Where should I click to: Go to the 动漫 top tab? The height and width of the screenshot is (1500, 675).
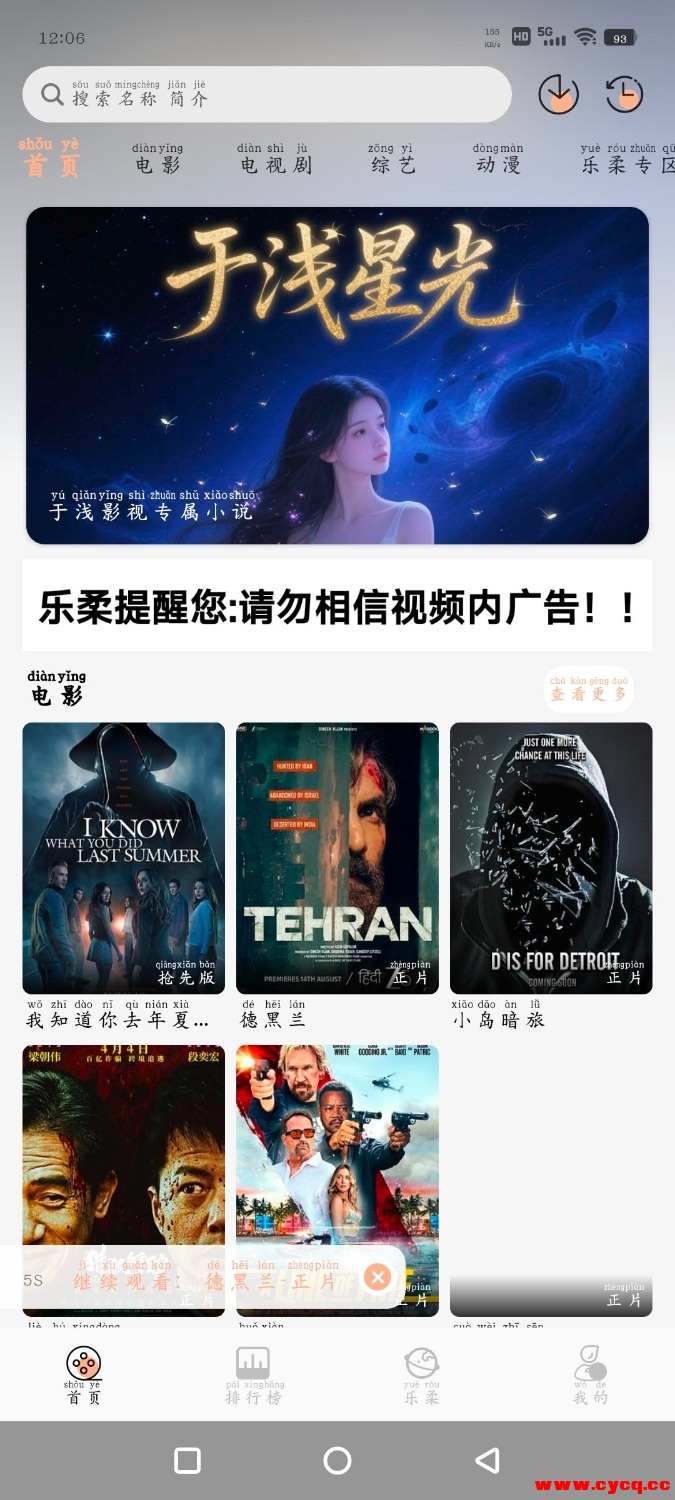[x=498, y=159]
